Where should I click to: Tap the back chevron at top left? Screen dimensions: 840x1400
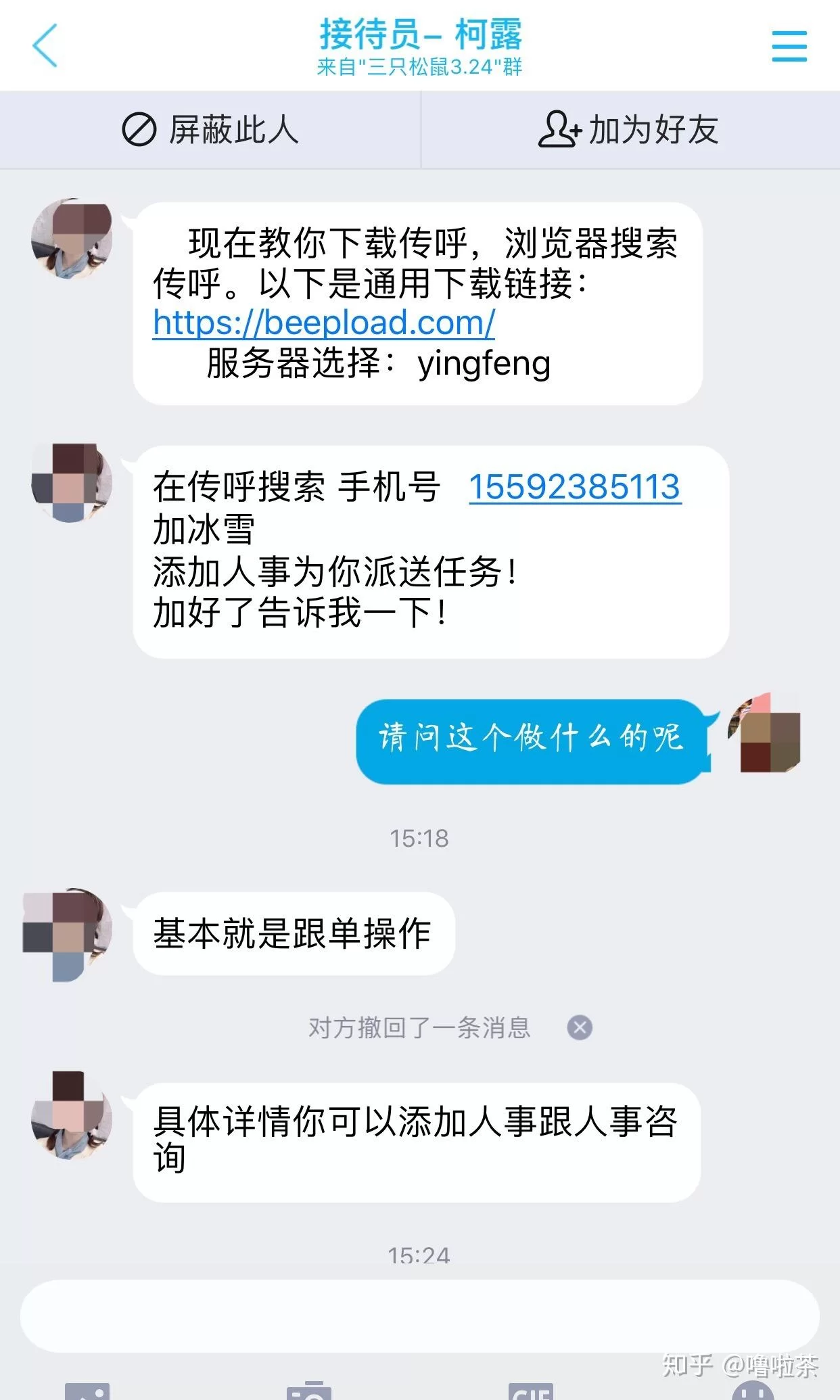42,45
